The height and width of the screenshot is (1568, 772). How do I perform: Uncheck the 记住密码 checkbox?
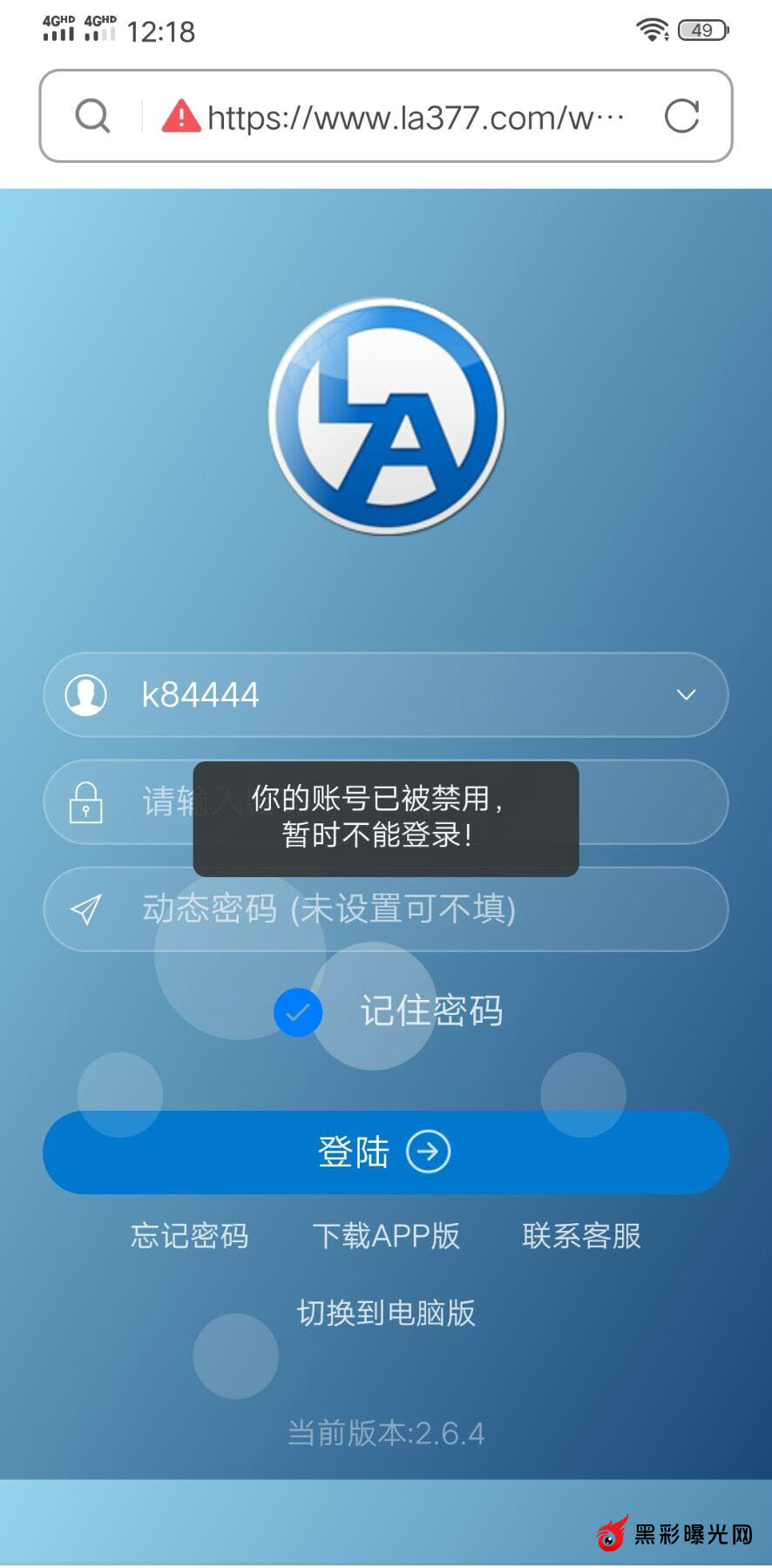click(x=298, y=1012)
